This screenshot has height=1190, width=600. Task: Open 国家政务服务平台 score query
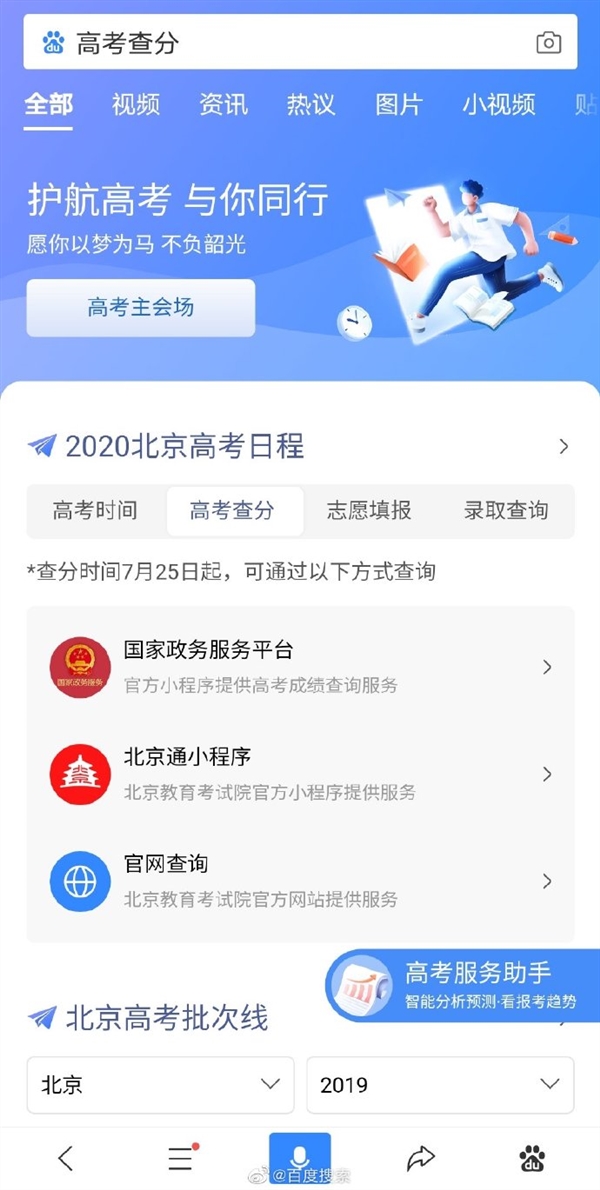(300, 667)
